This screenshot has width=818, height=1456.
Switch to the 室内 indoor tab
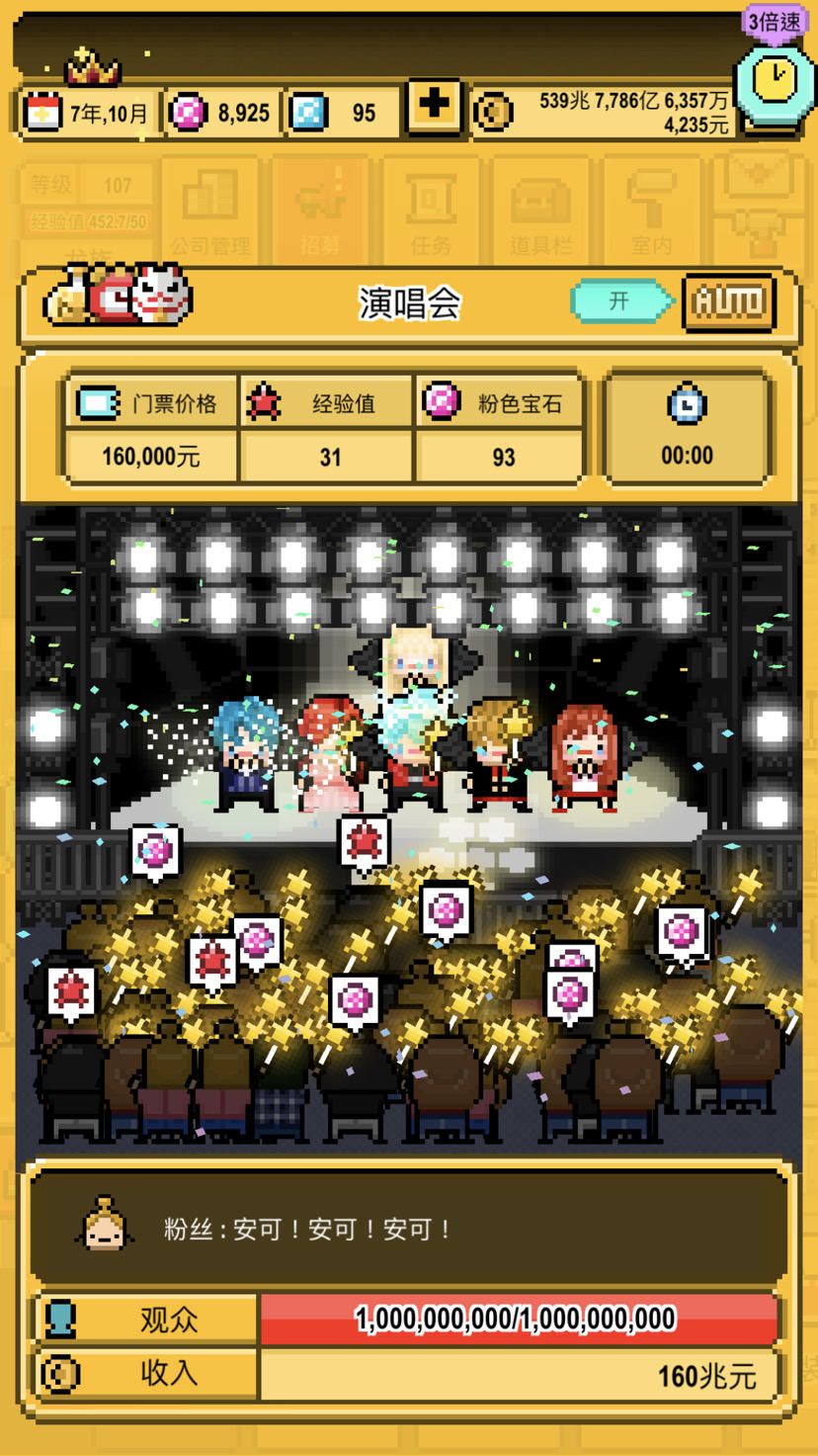point(652,208)
